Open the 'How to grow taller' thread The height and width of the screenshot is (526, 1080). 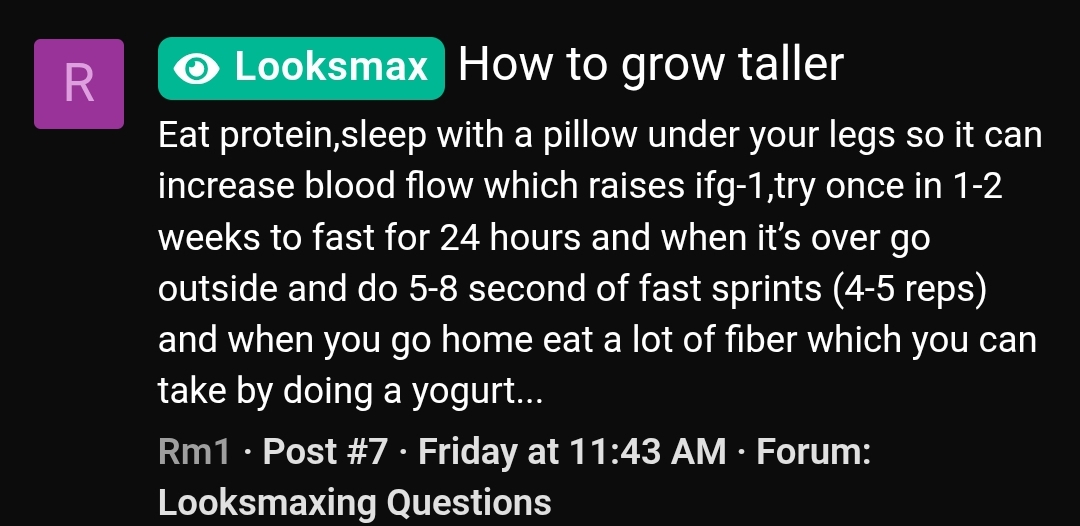click(651, 66)
